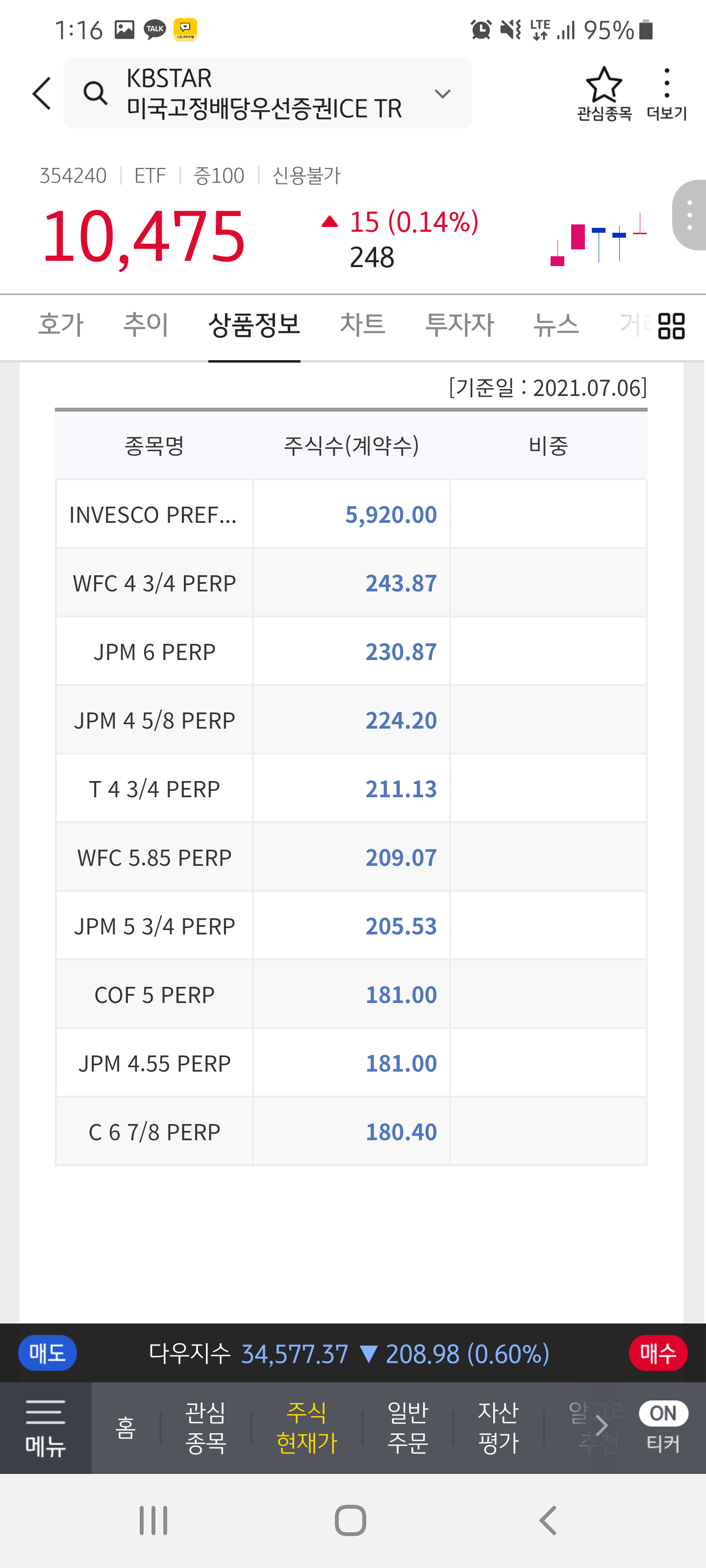Switch to the 호가 tab
This screenshot has height=1568, width=706.
(x=60, y=324)
